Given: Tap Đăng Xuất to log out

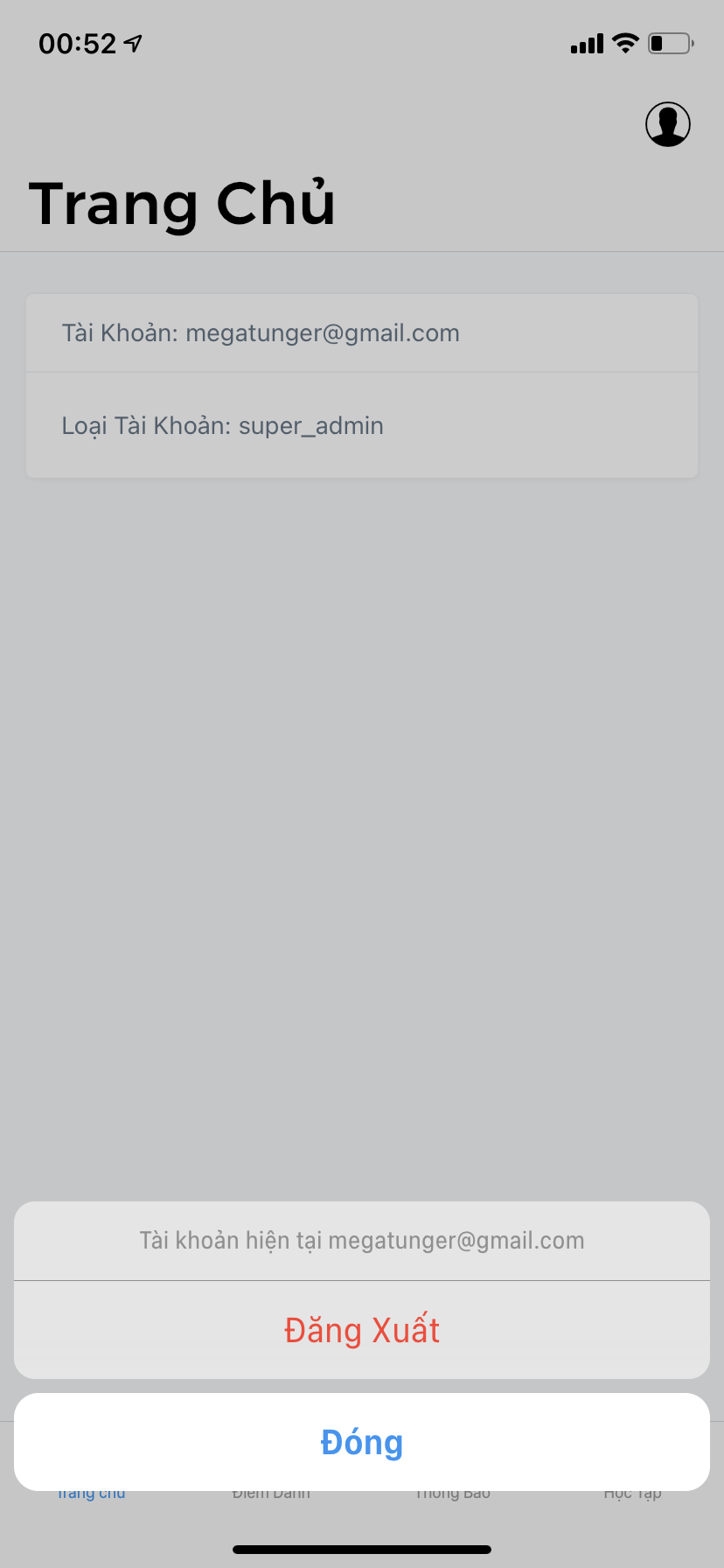Looking at the screenshot, I should coord(362,1330).
